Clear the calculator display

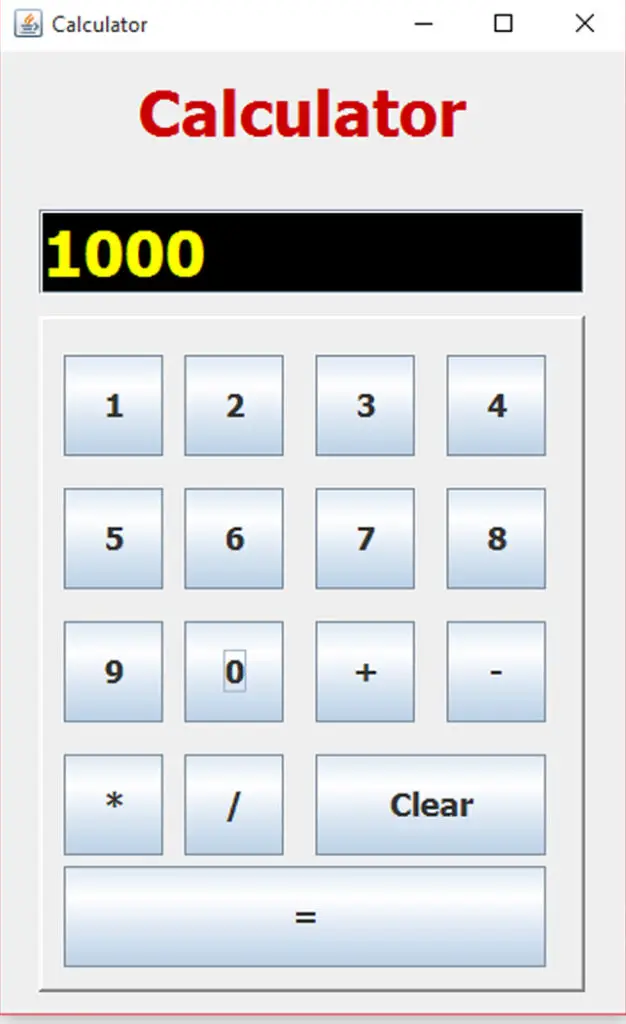point(431,804)
